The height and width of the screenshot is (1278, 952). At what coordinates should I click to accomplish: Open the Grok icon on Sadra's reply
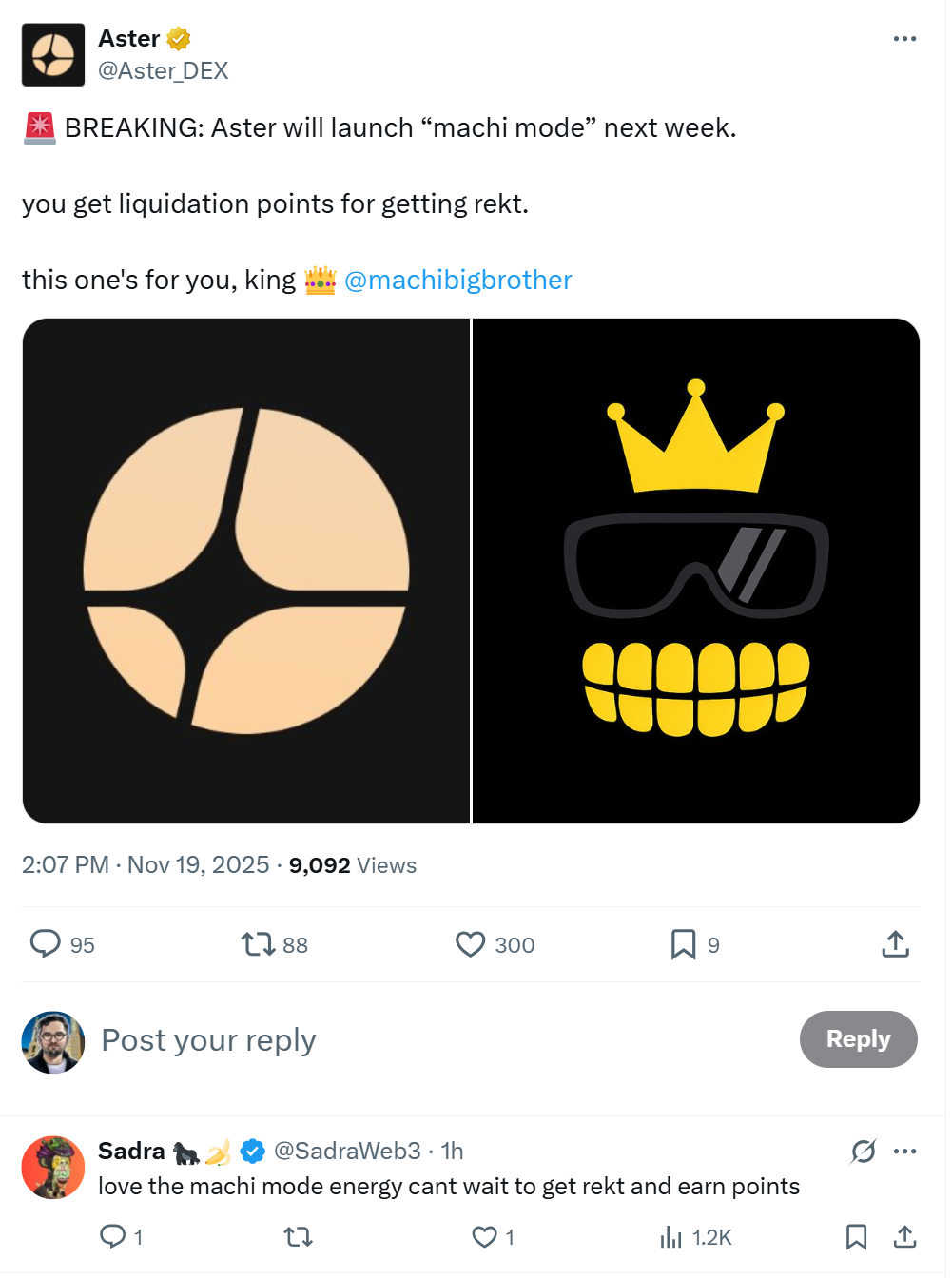pos(863,1152)
